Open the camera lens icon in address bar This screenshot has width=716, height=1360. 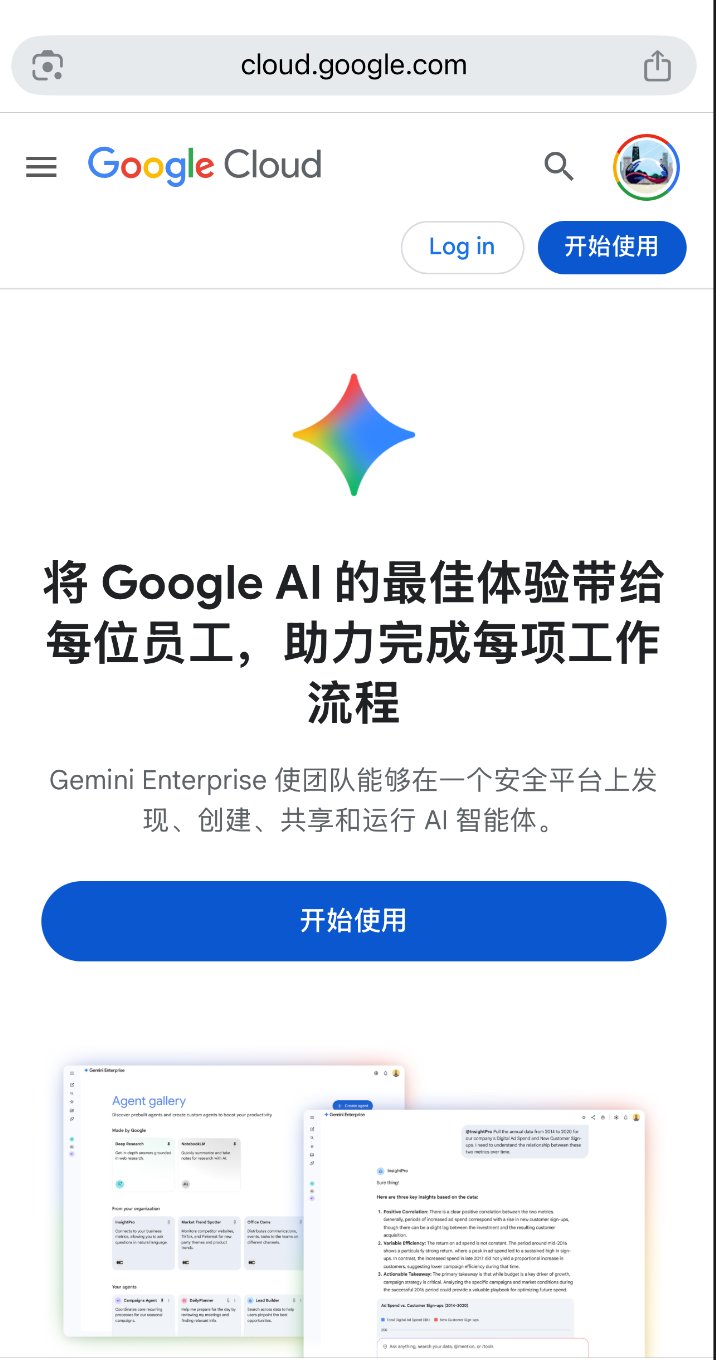[48, 66]
